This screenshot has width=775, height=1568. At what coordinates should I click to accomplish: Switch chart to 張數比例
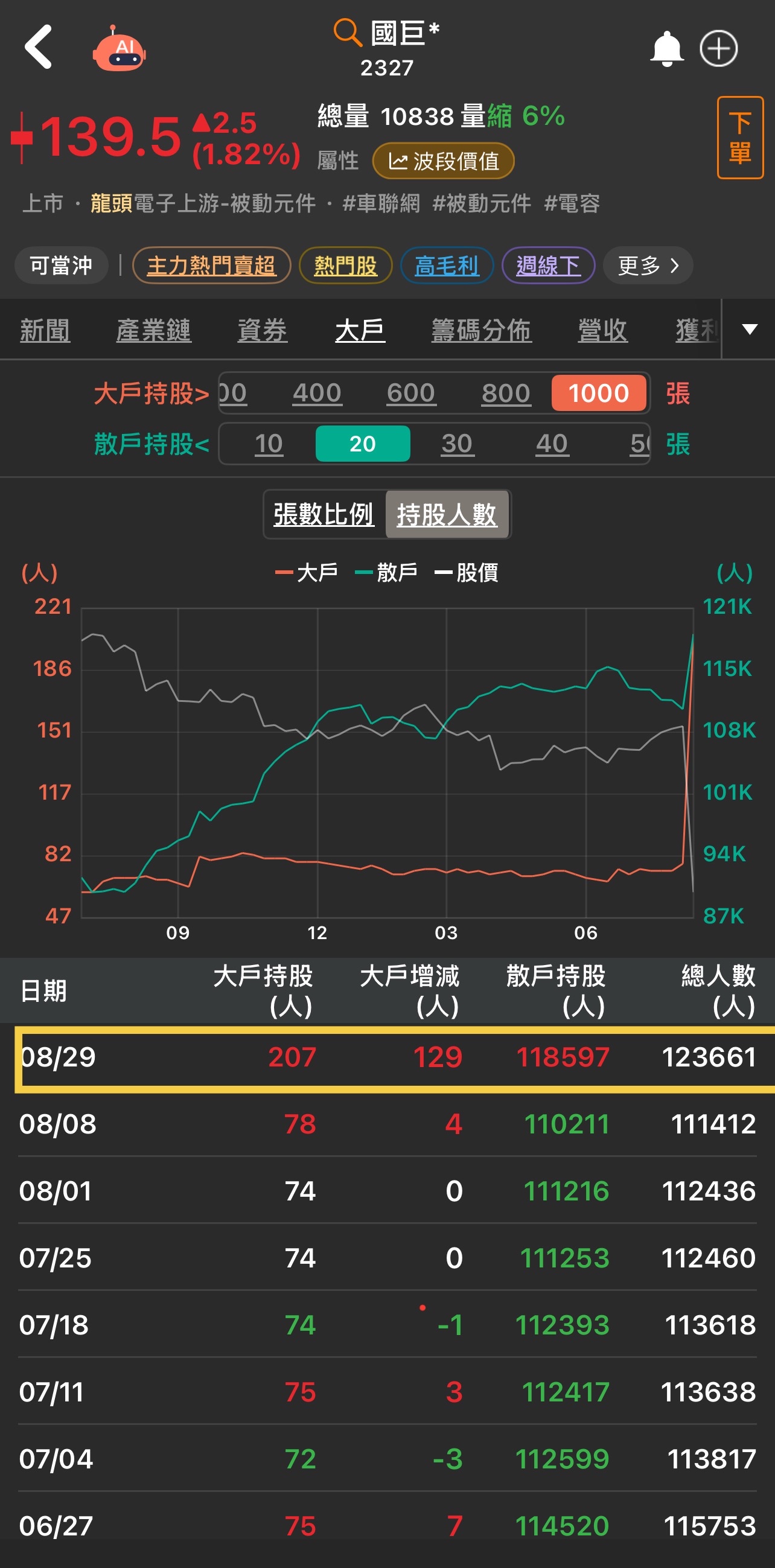click(x=324, y=514)
